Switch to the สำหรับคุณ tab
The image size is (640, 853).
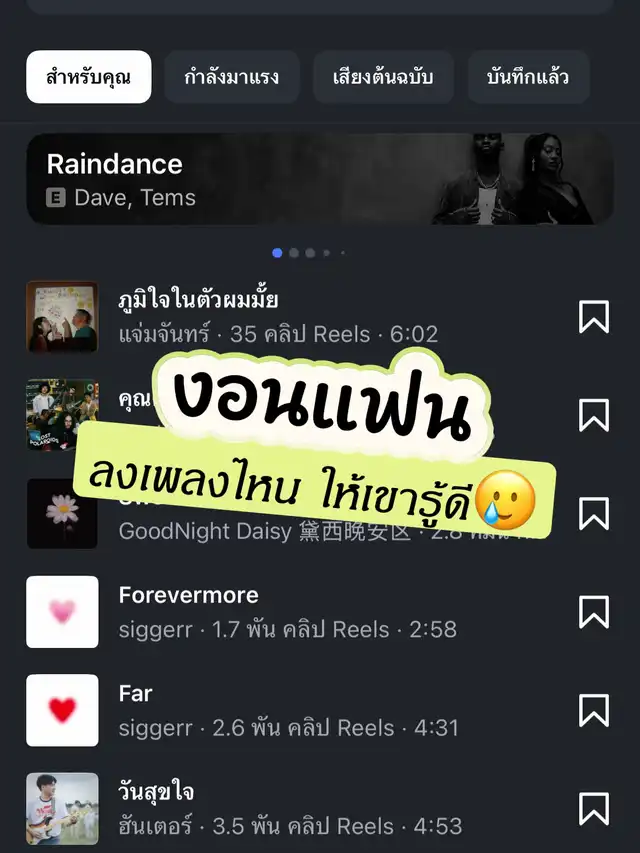coord(88,77)
